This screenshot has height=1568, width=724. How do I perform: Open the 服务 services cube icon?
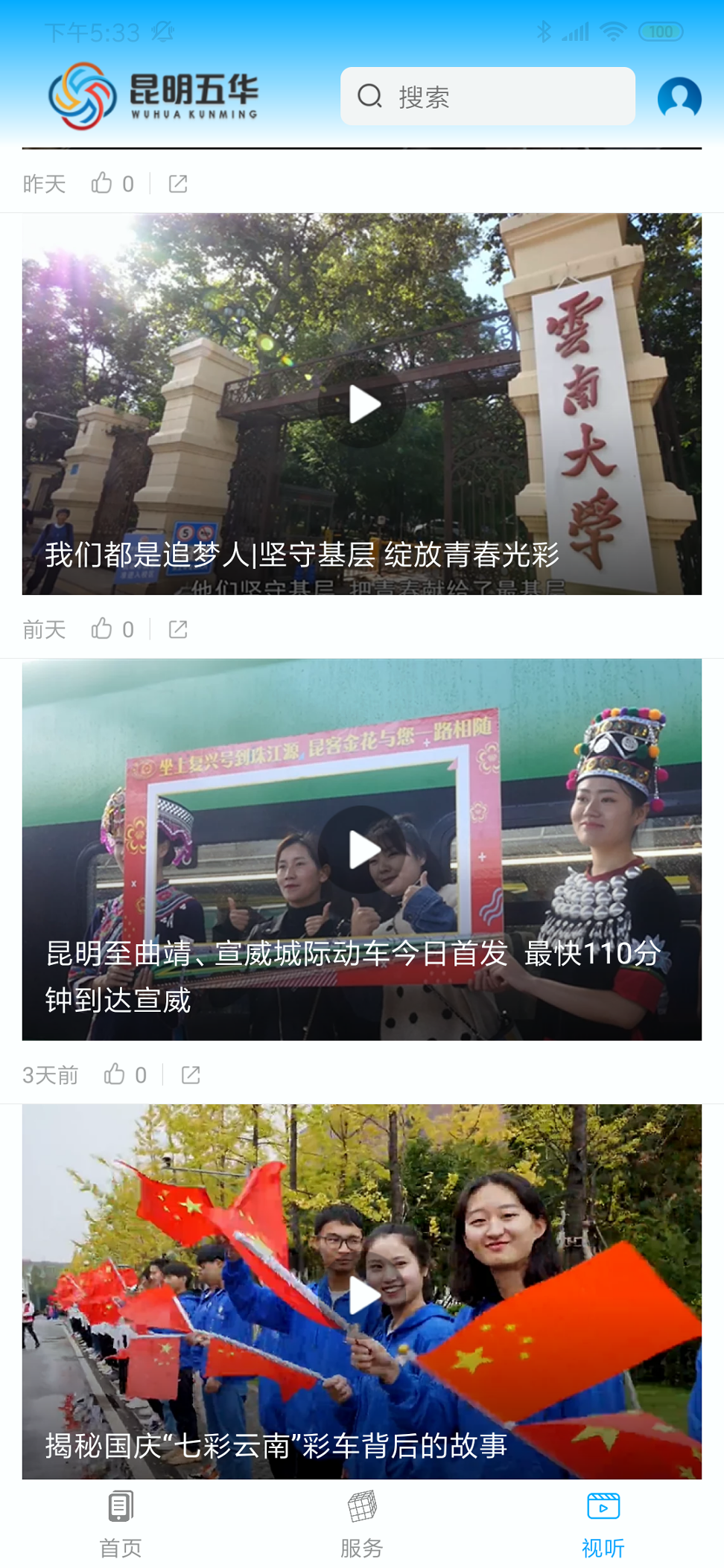point(362,1506)
